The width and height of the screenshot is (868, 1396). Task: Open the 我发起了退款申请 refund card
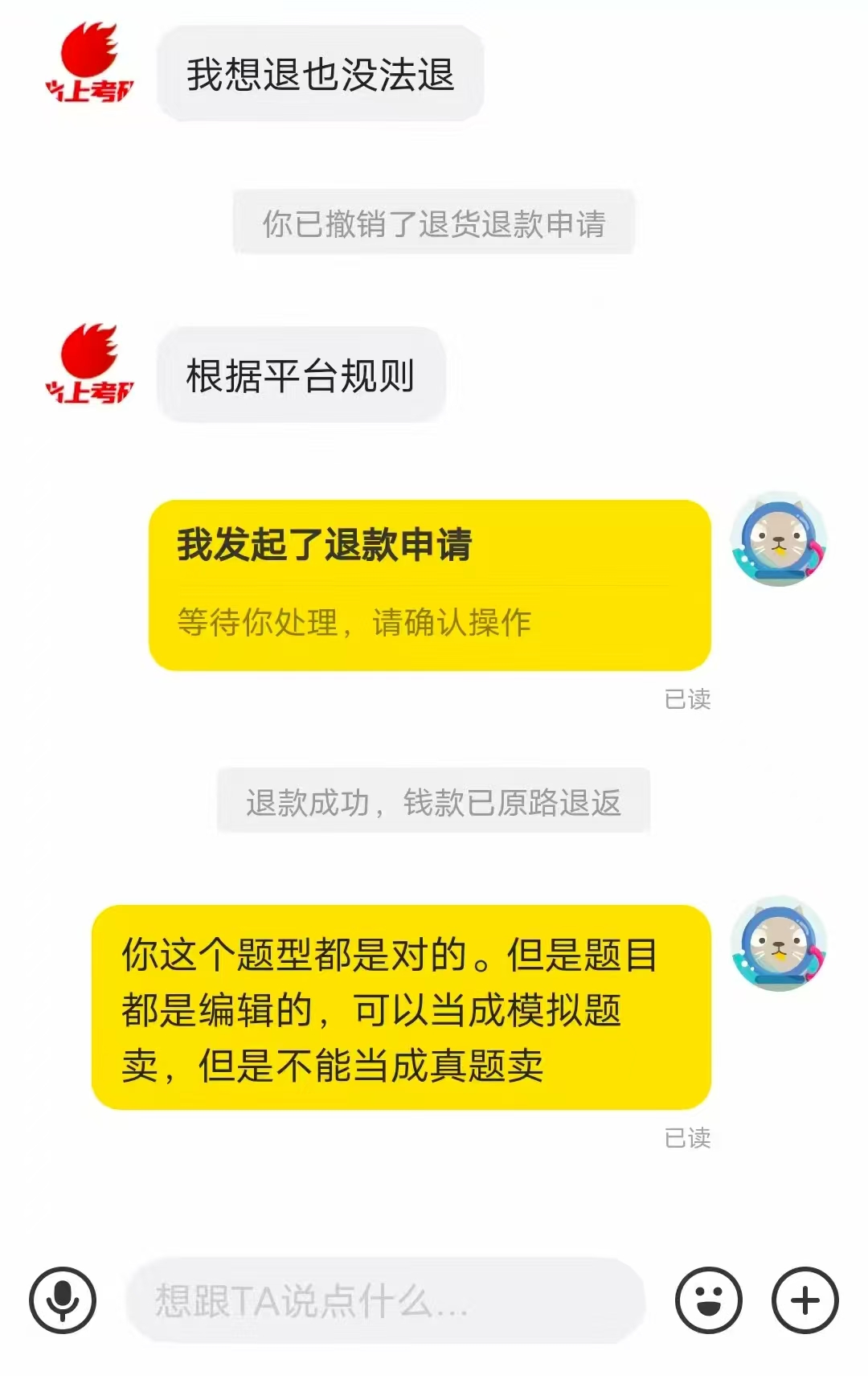(x=429, y=585)
